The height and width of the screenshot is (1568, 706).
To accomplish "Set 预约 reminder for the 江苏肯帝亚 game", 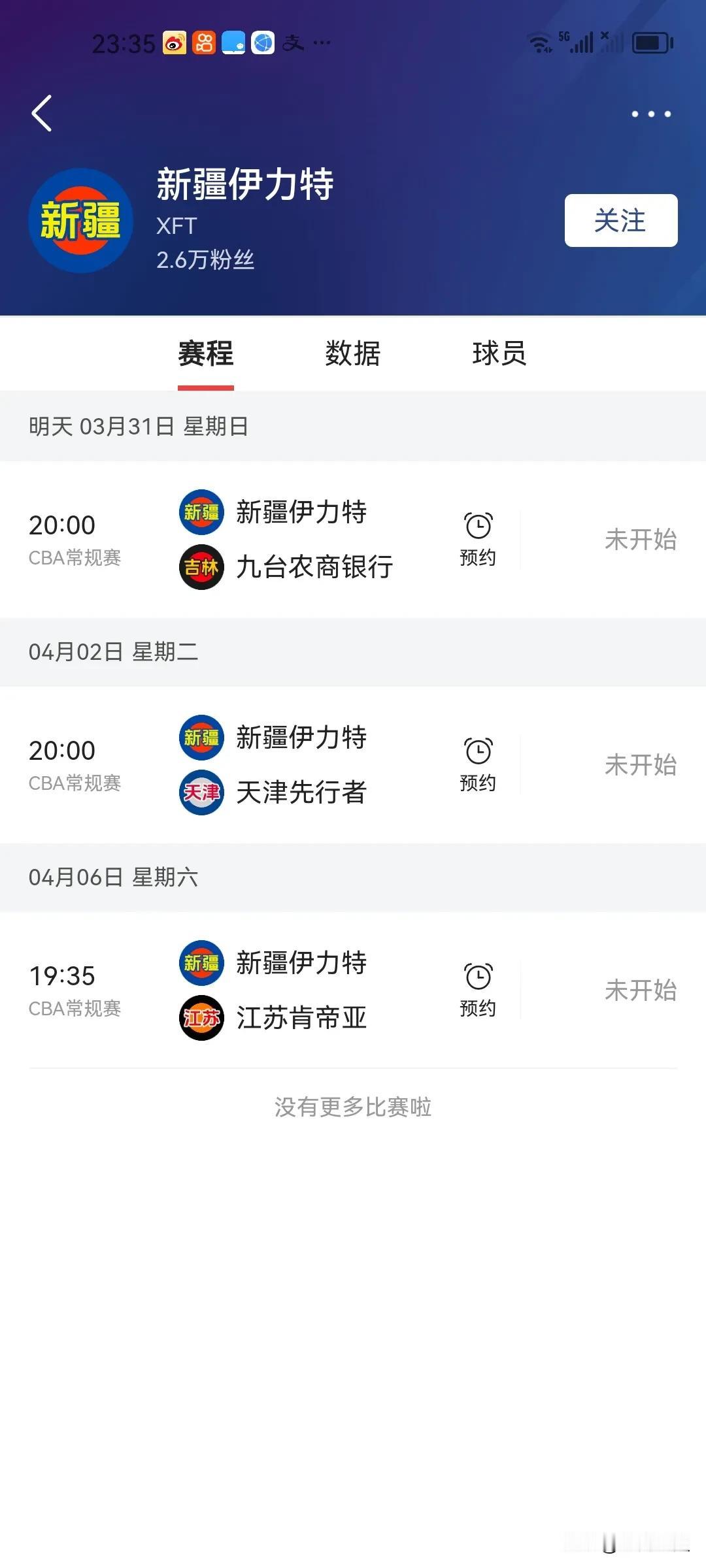I will point(478,990).
